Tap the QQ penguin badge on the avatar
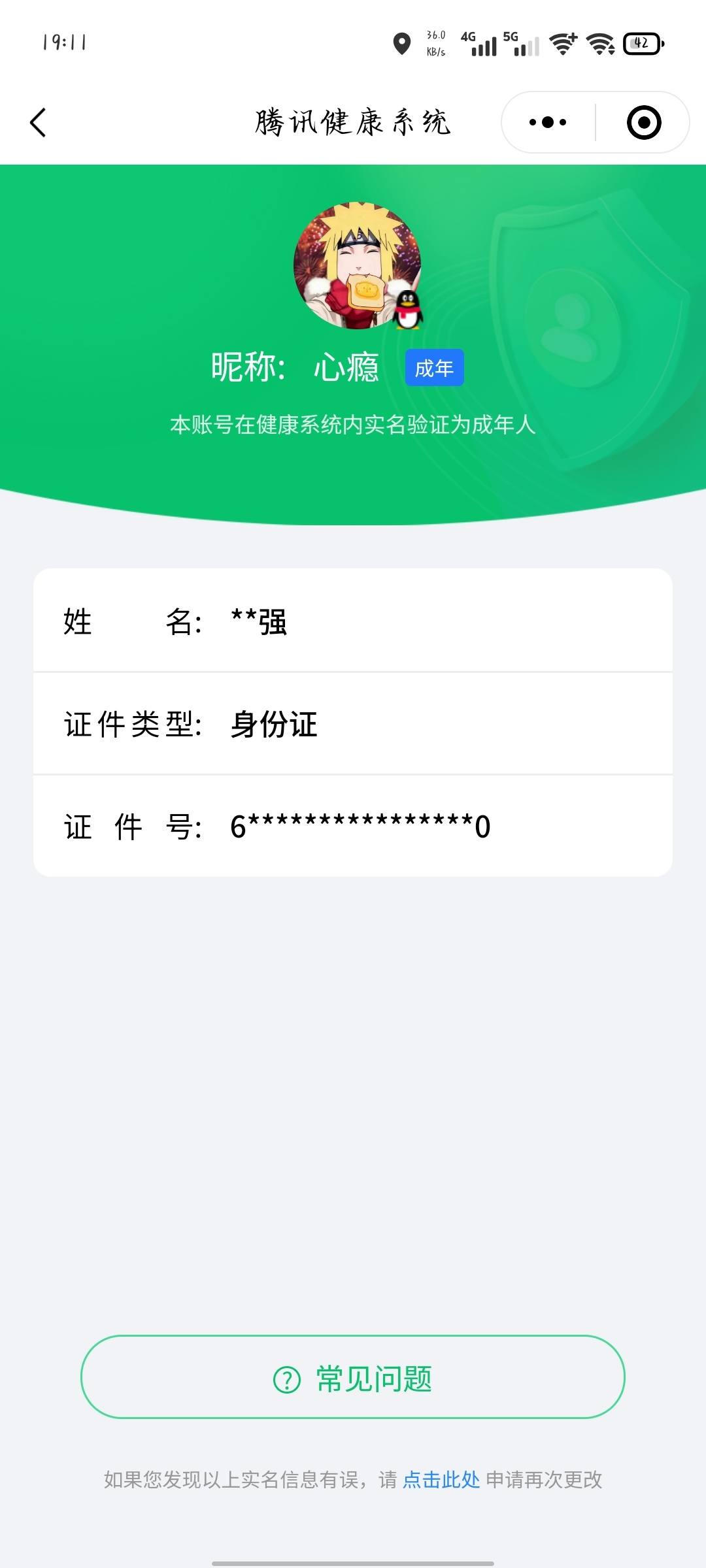 (x=409, y=308)
